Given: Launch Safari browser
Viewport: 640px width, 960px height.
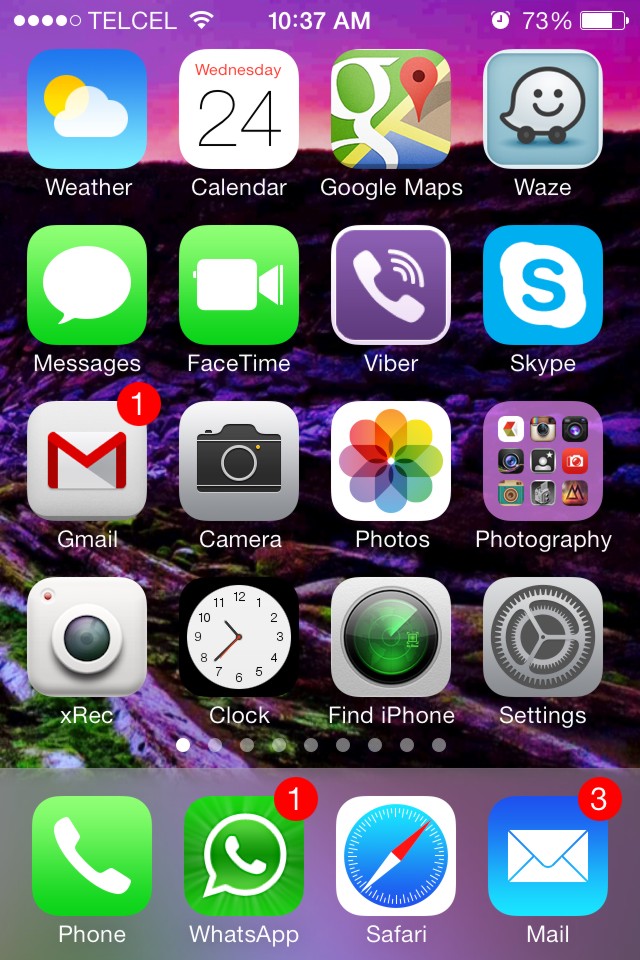Looking at the screenshot, I should pyautogui.click(x=396, y=856).
